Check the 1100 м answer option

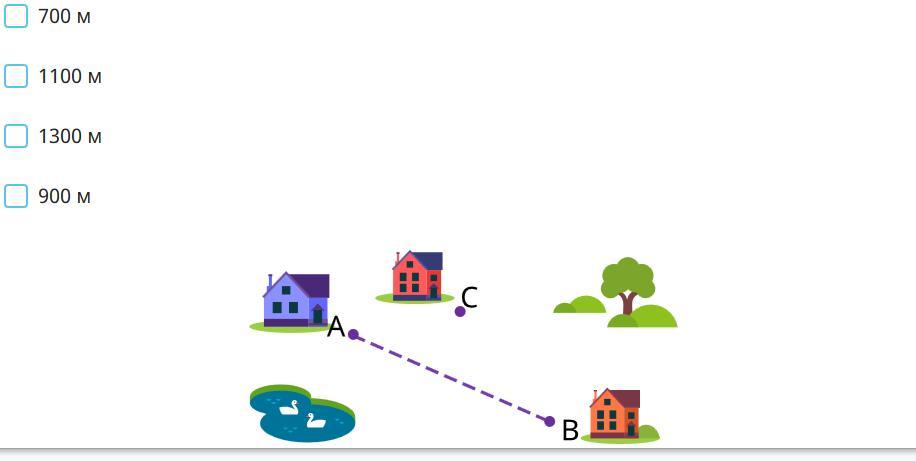(16, 76)
